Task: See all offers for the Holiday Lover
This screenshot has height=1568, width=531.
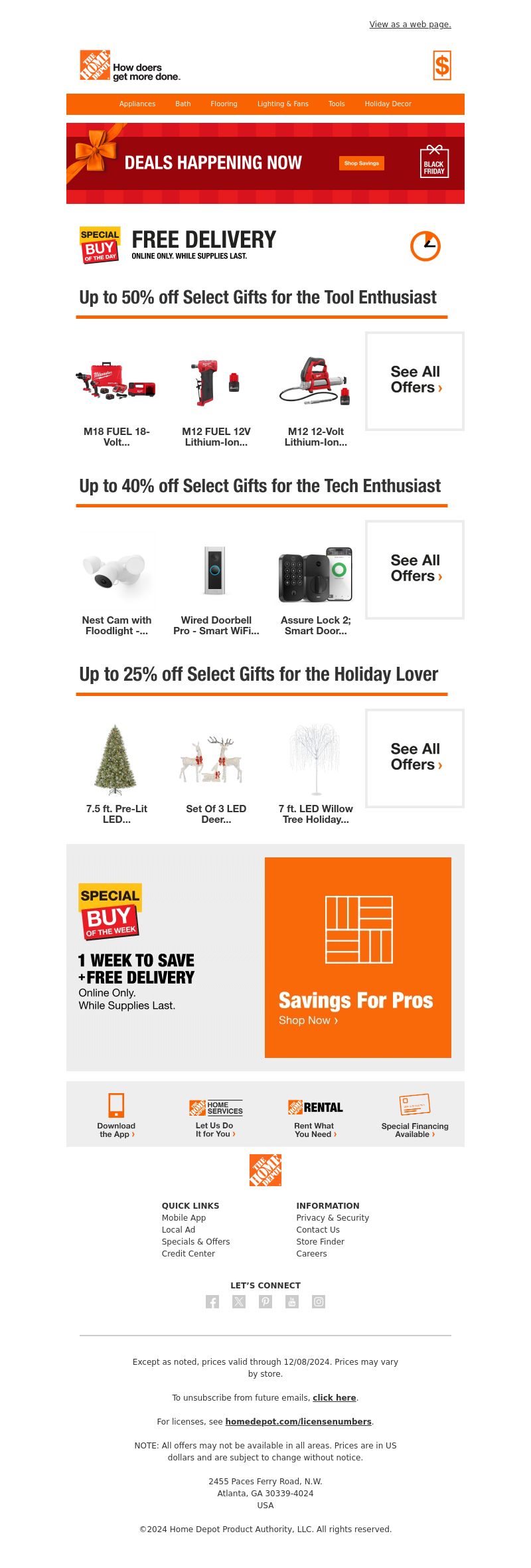Action: click(x=416, y=757)
